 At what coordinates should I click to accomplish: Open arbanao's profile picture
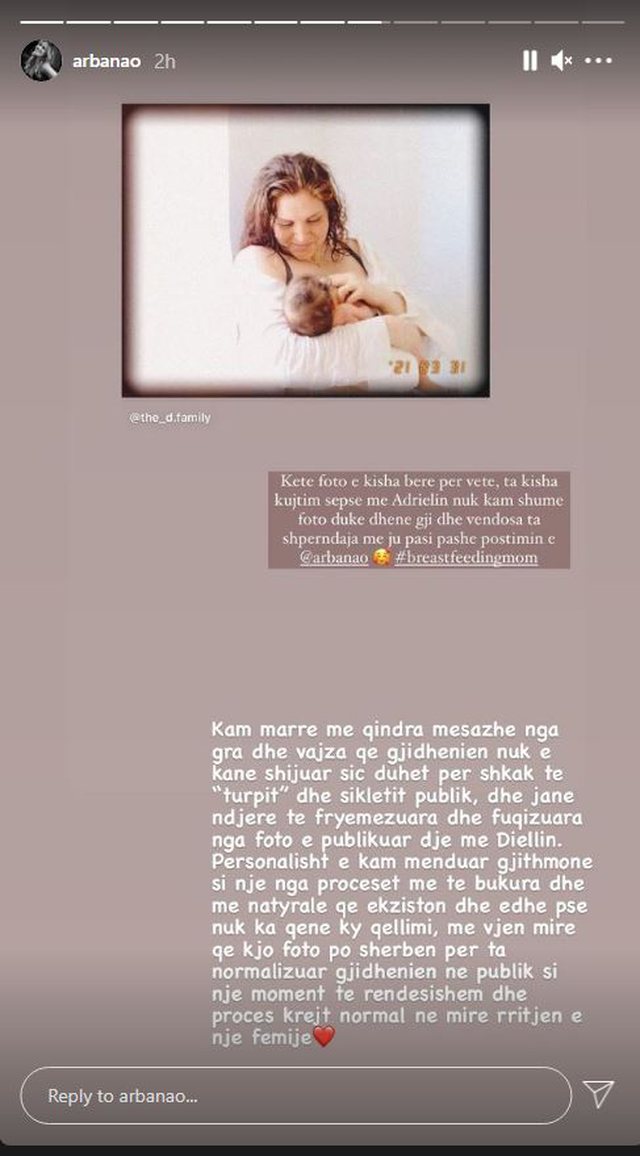(x=41, y=61)
